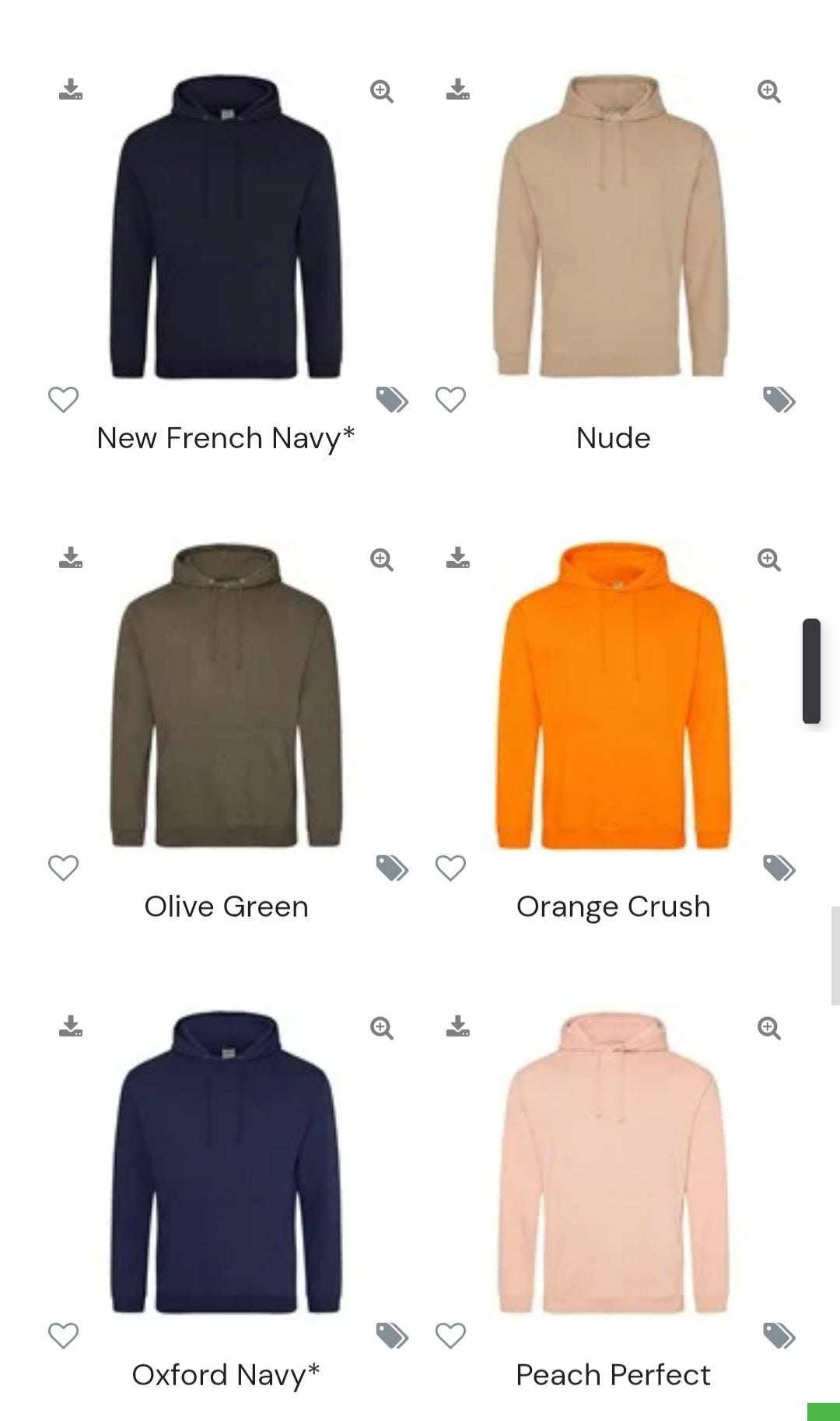The image size is (840, 1421).
Task: Zoom into the Nude hoodie image
Action: 769,91
